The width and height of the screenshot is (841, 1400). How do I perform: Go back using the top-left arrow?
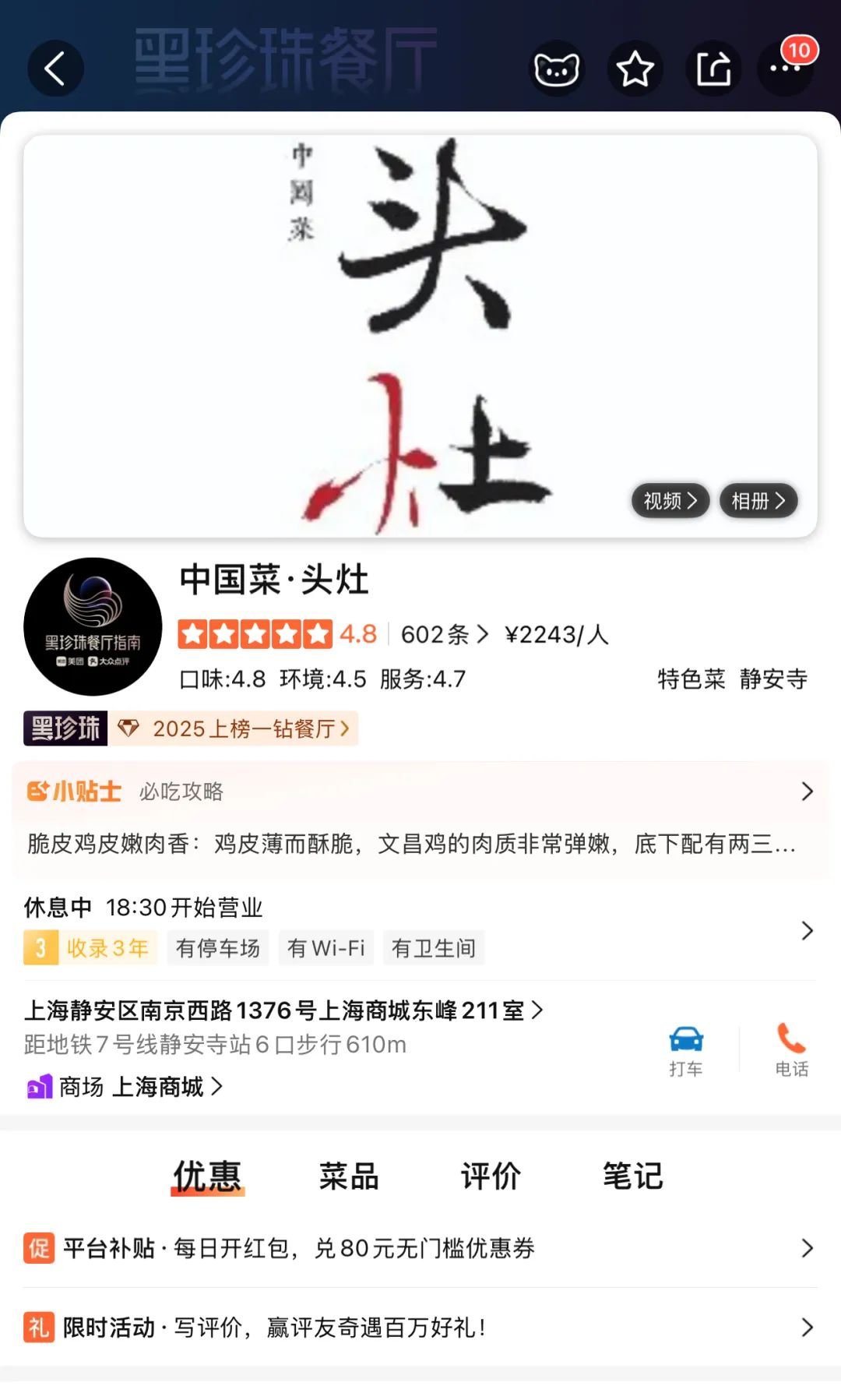[55, 69]
